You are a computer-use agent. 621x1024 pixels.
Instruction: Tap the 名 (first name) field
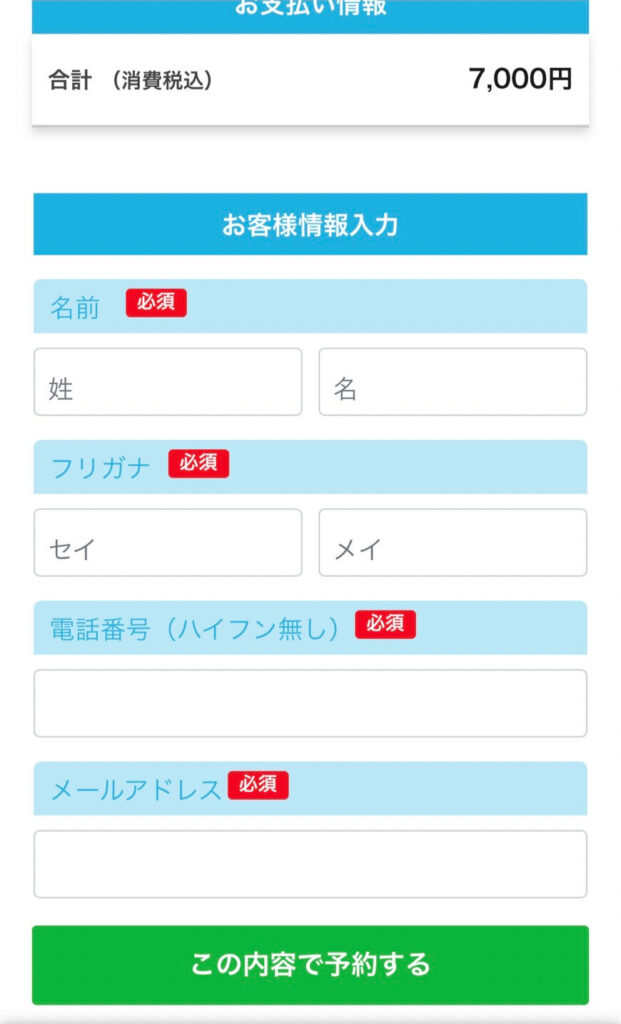tap(453, 382)
